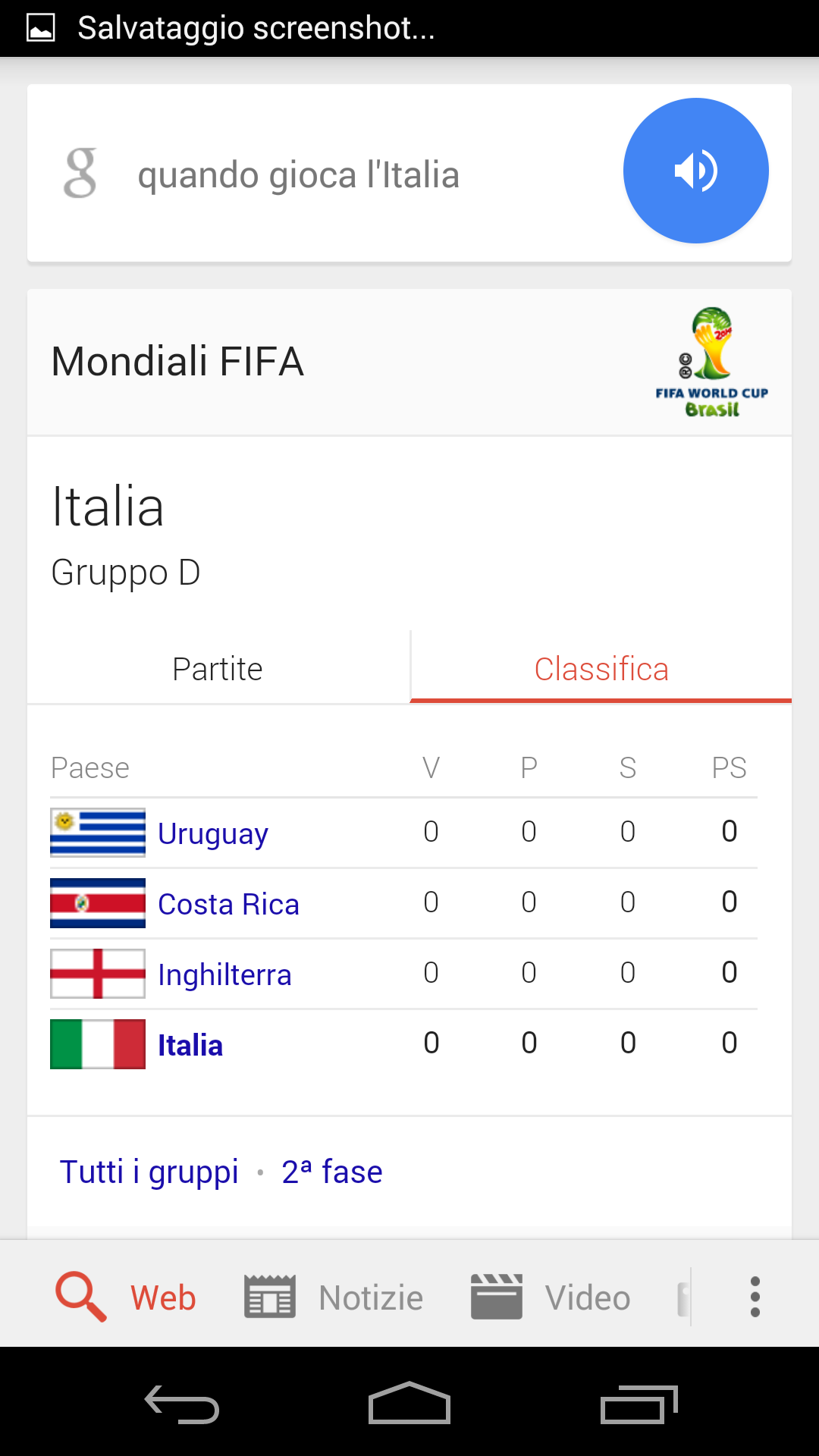Show Web search results
This screenshot has height=1456, width=819.
pyautogui.click(x=126, y=1298)
